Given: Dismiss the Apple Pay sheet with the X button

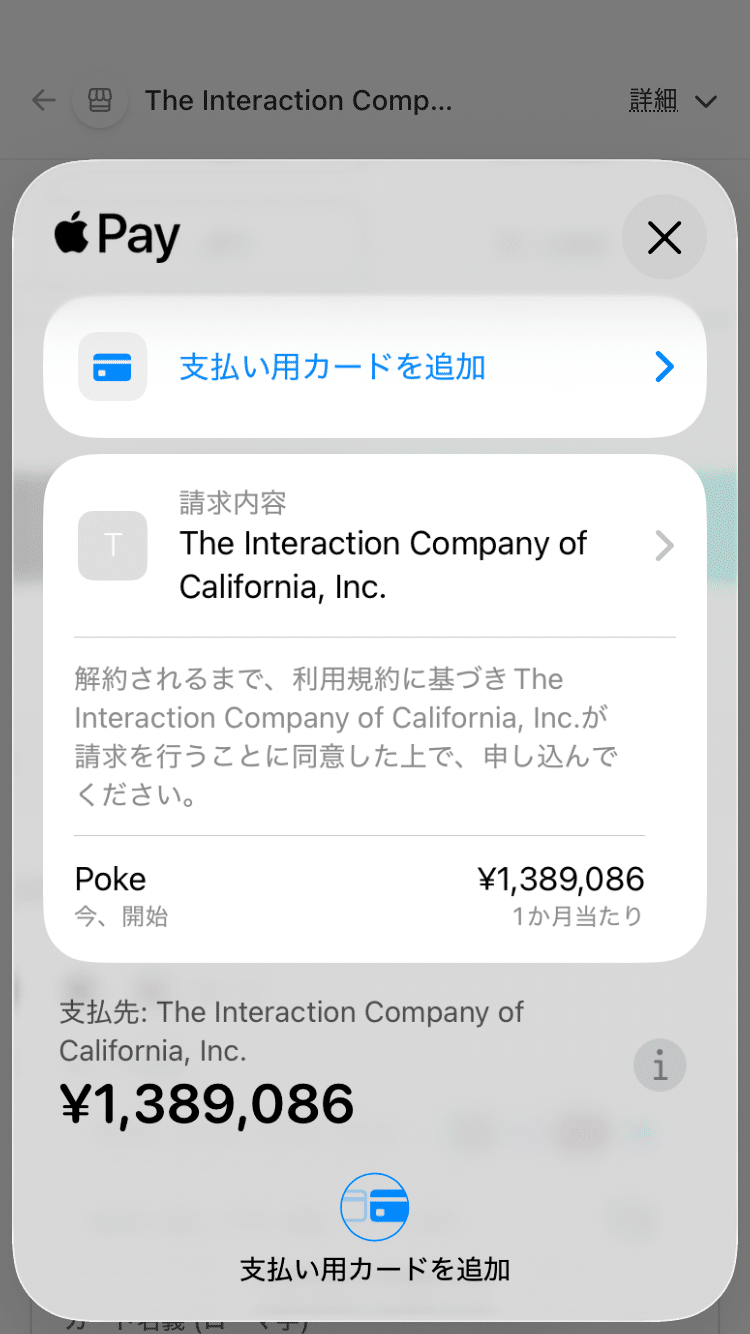Looking at the screenshot, I should pyautogui.click(x=664, y=238).
